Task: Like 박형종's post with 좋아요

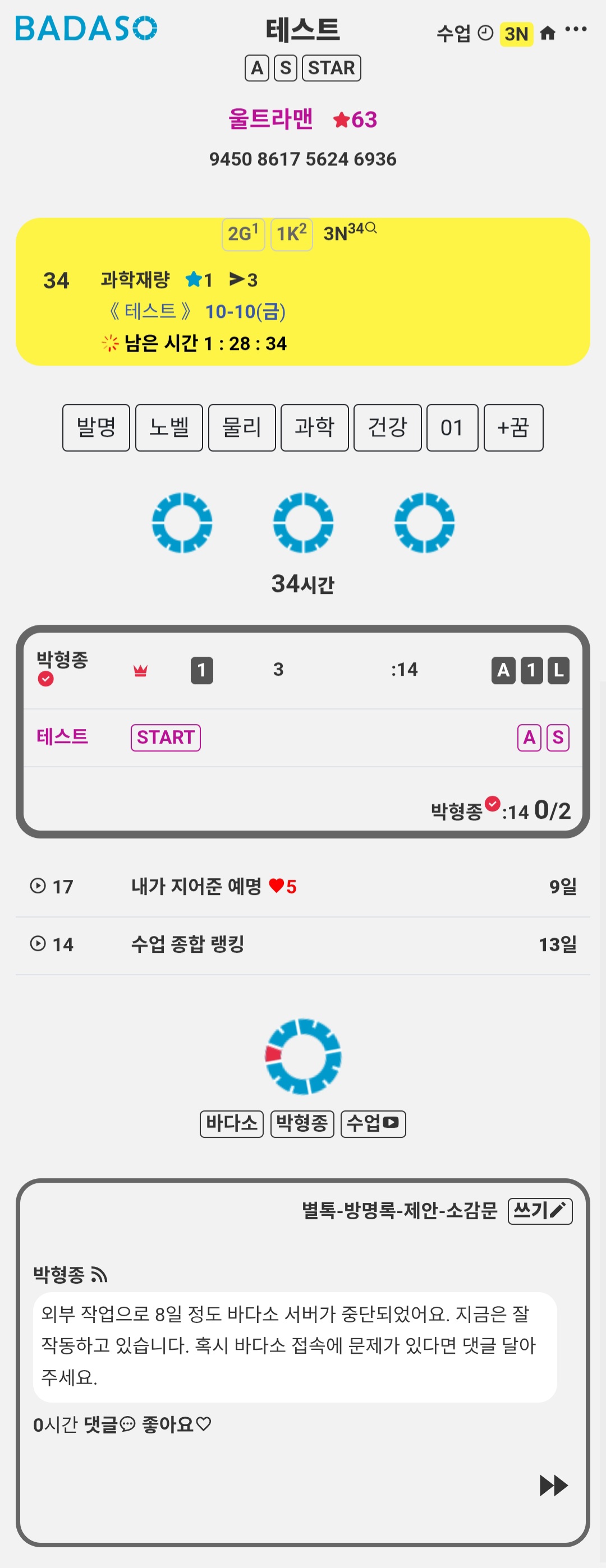Action: [177, 1424]
